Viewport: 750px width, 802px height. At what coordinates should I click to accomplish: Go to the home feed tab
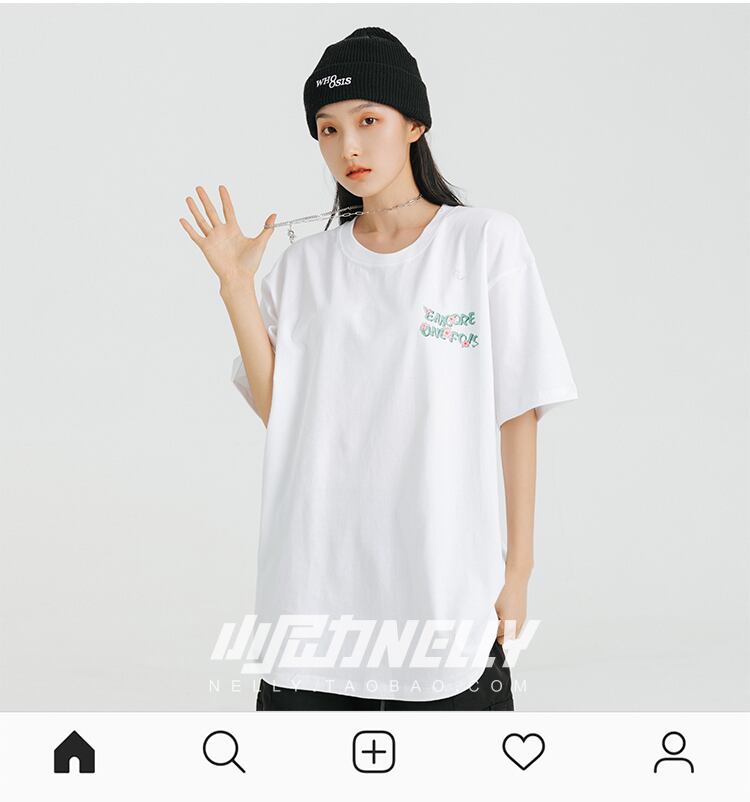click(x=75, y=751)
